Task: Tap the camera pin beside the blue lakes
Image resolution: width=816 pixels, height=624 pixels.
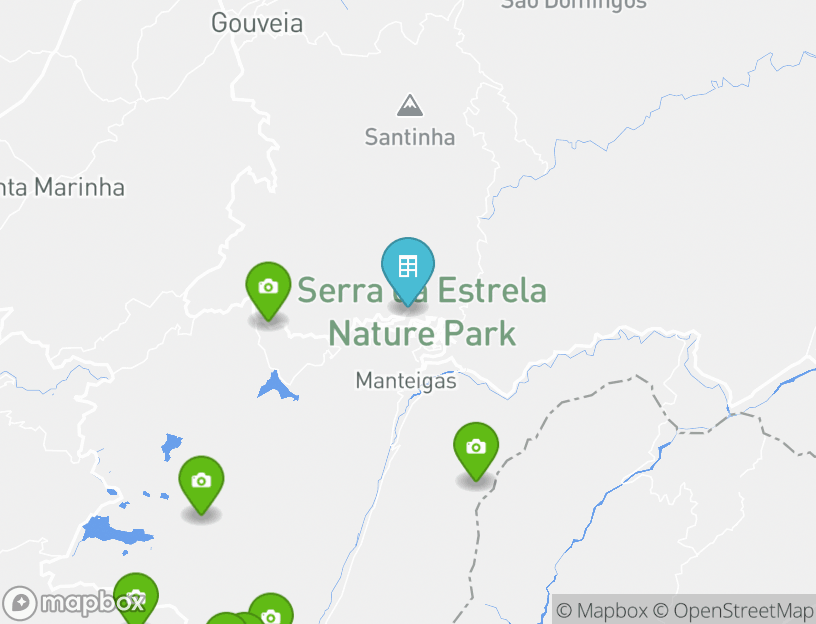Action: point(201,482)
